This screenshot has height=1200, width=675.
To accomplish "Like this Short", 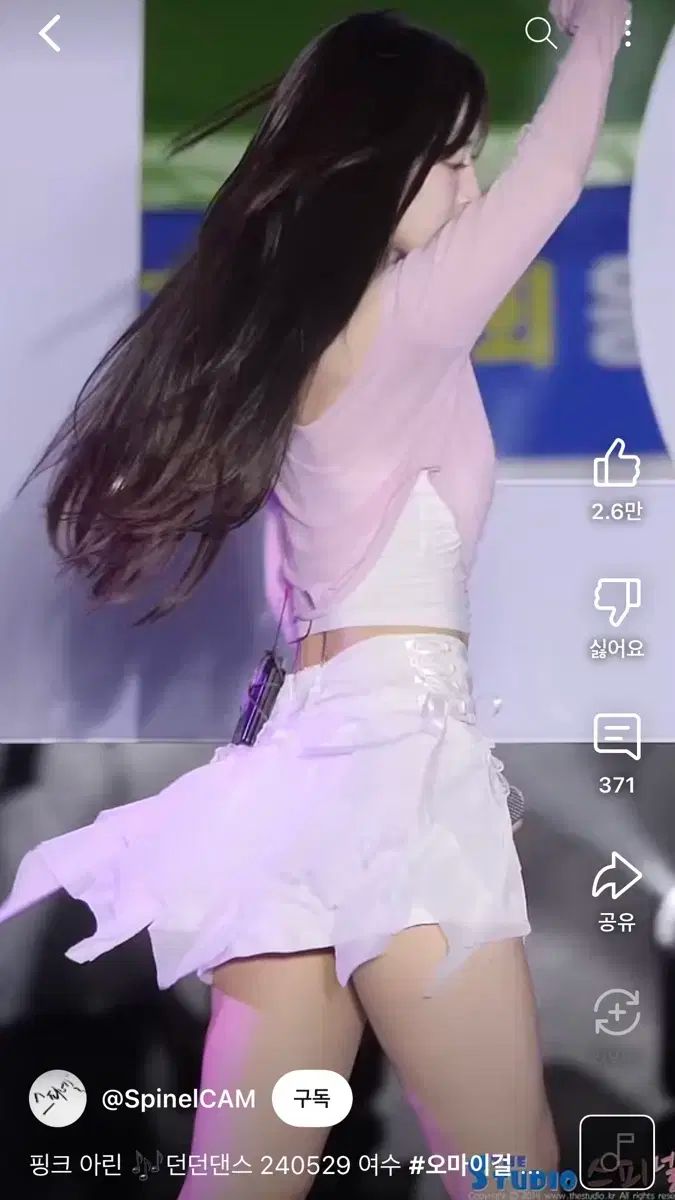I will pos(617,464).
